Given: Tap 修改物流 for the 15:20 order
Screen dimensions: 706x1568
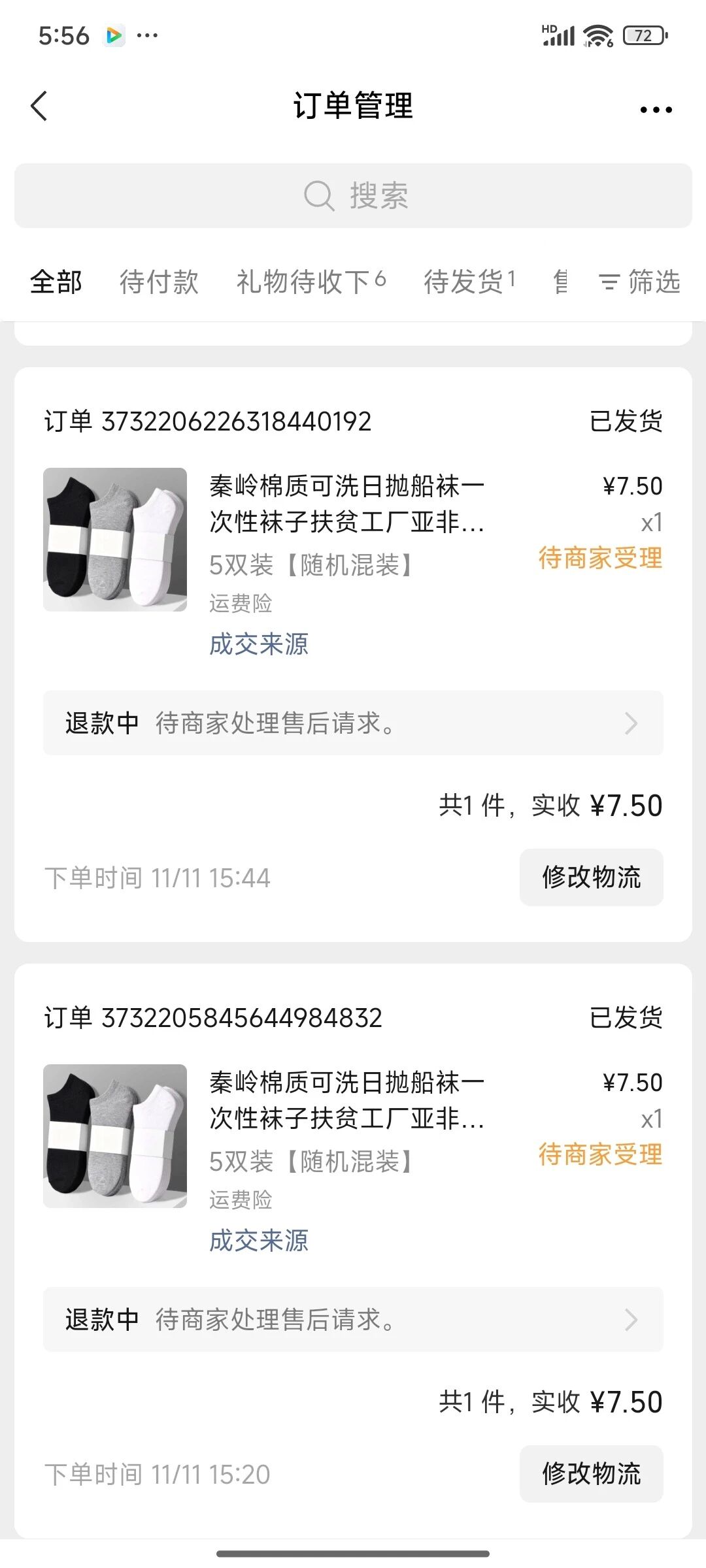Looking at the screenshot, I should point(591,1474).
